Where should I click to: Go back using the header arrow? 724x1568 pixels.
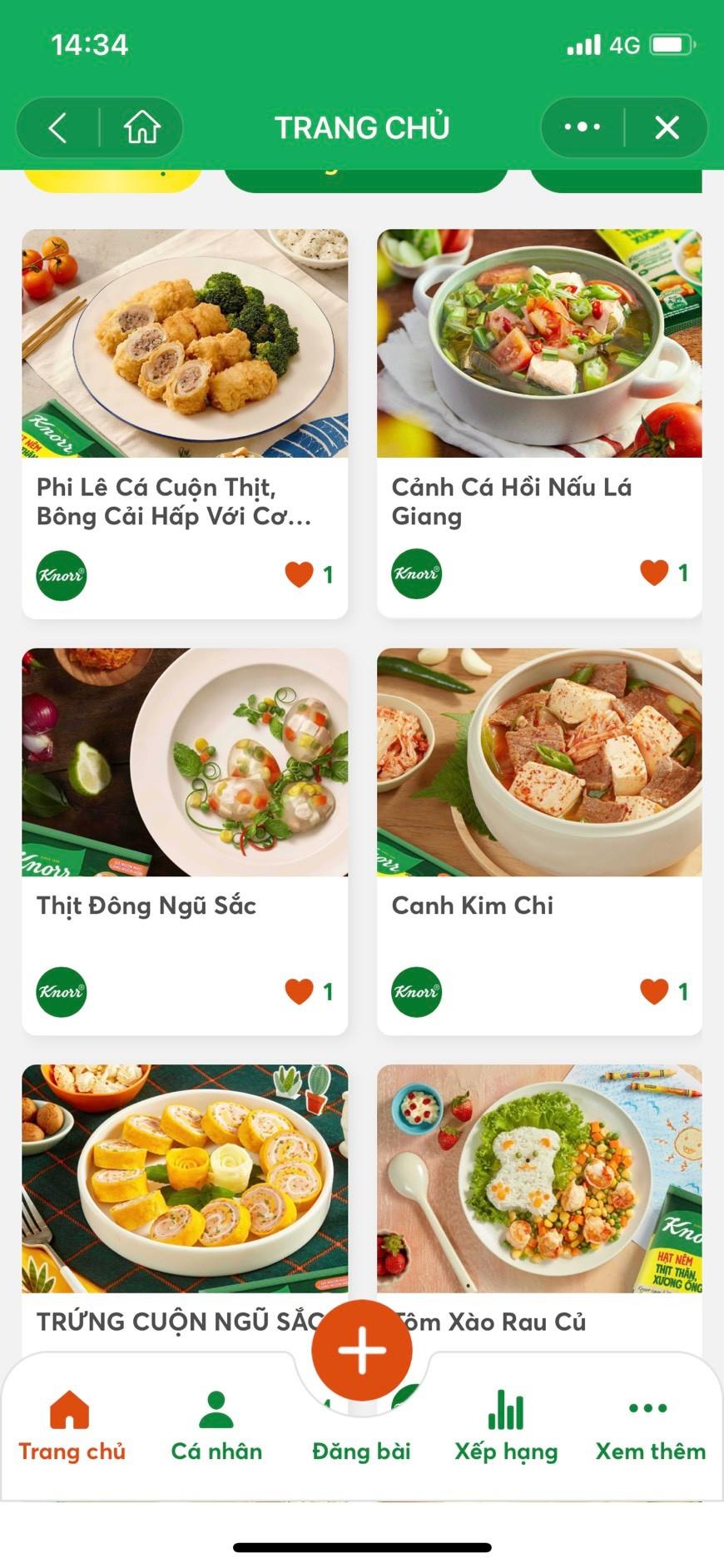click(x=57, y=128)
